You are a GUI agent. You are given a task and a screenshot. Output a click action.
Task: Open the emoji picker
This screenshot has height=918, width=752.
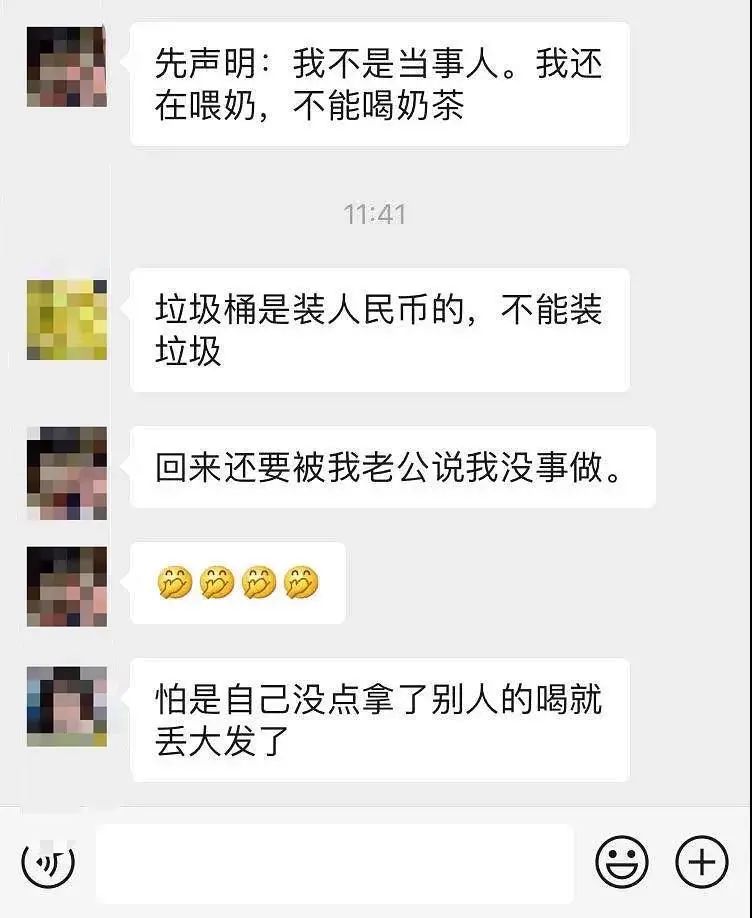pyautogui.click(x=622, y=861)
